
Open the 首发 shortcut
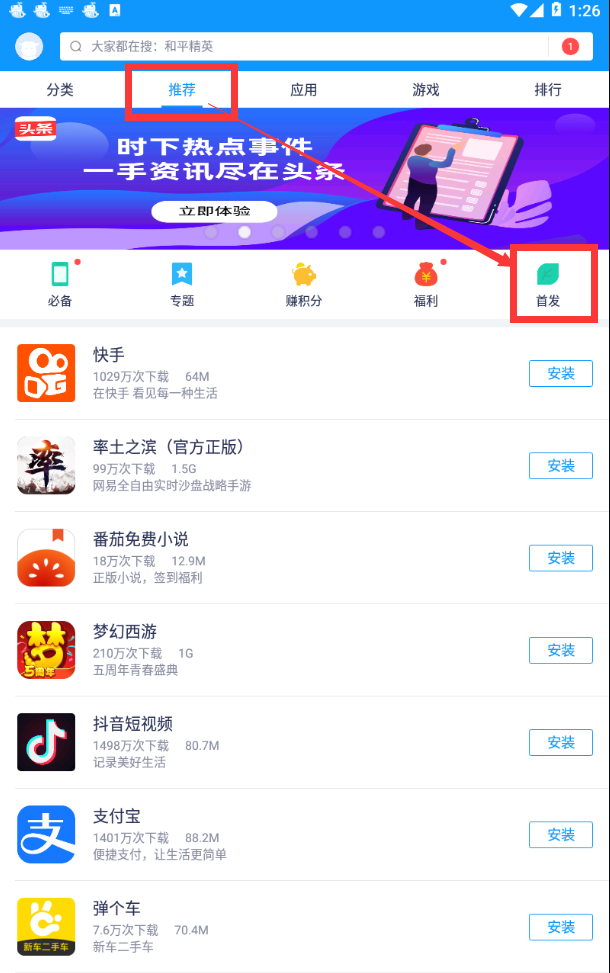click(548, 284)
